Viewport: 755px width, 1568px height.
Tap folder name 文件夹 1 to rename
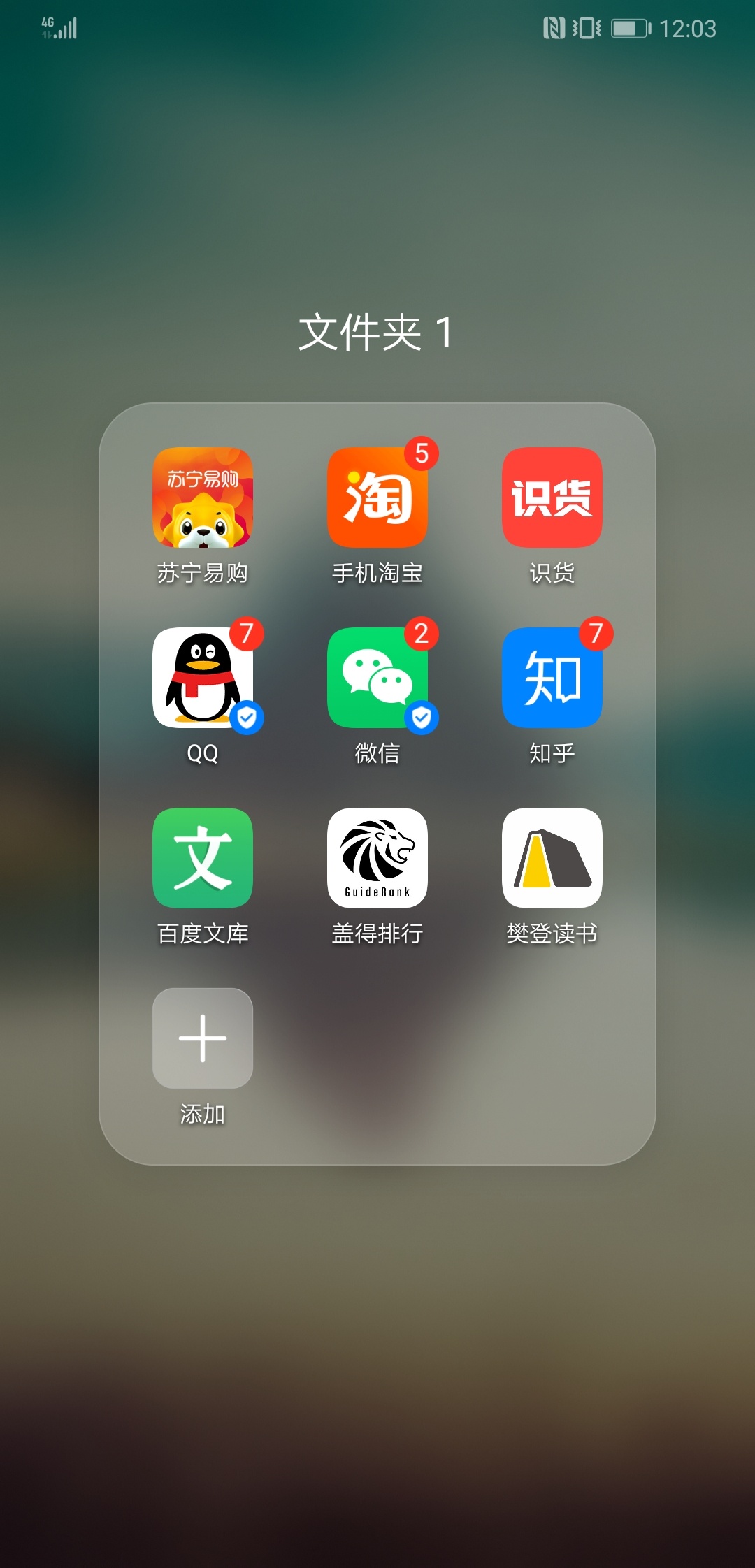tap(376, 332)
